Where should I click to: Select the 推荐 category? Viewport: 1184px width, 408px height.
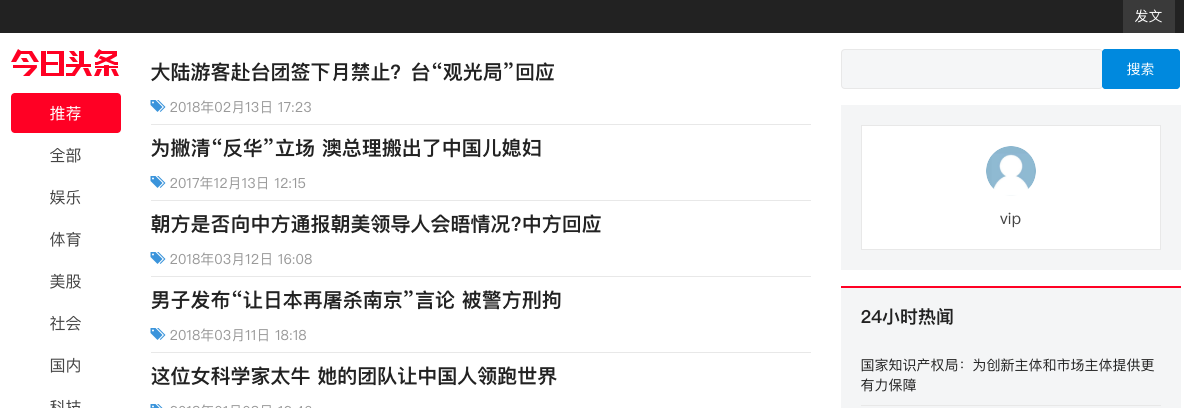[66, 113]
